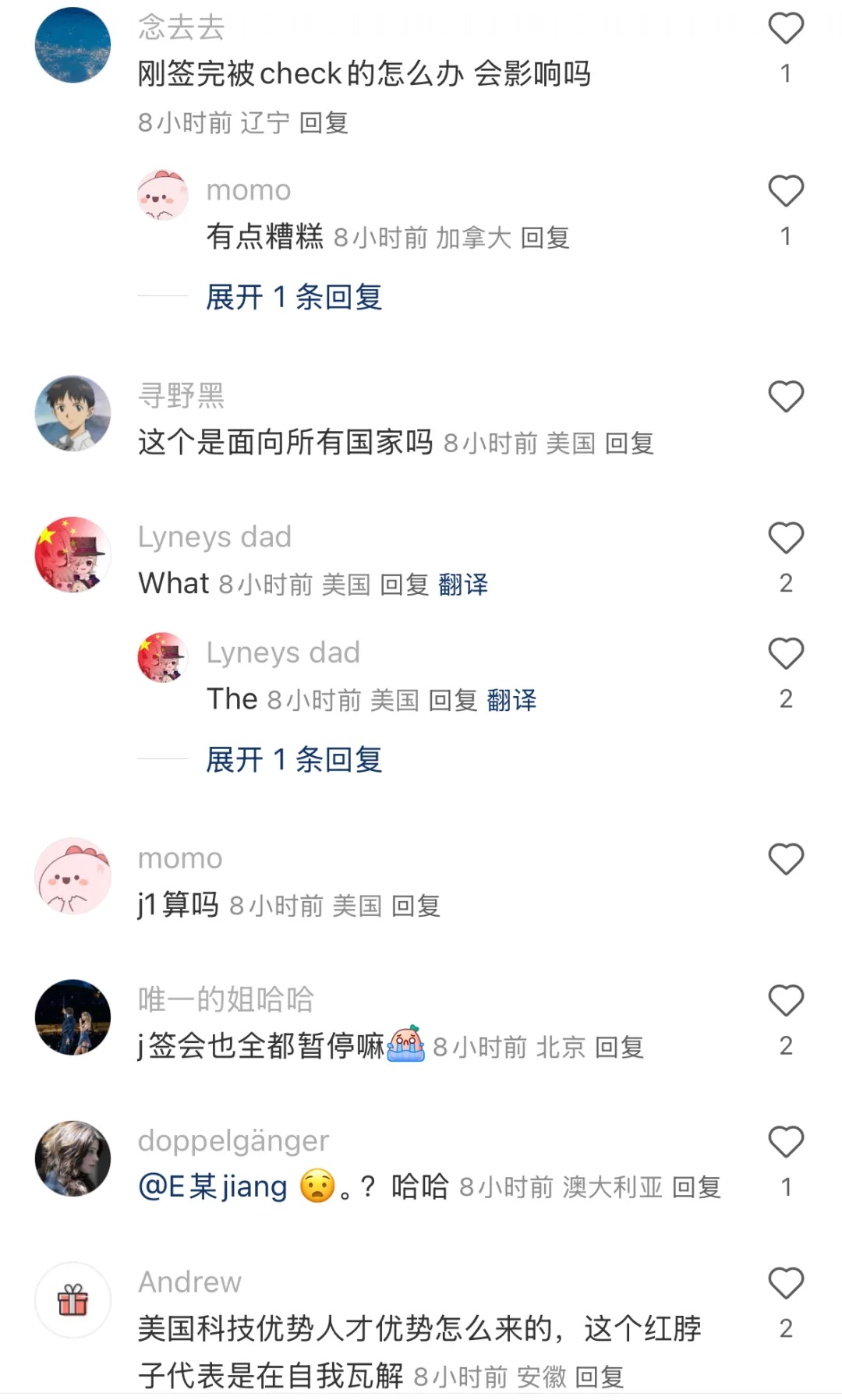Open the @E某jiang mention link
842x1400 pixels.
pos(213,1187)
